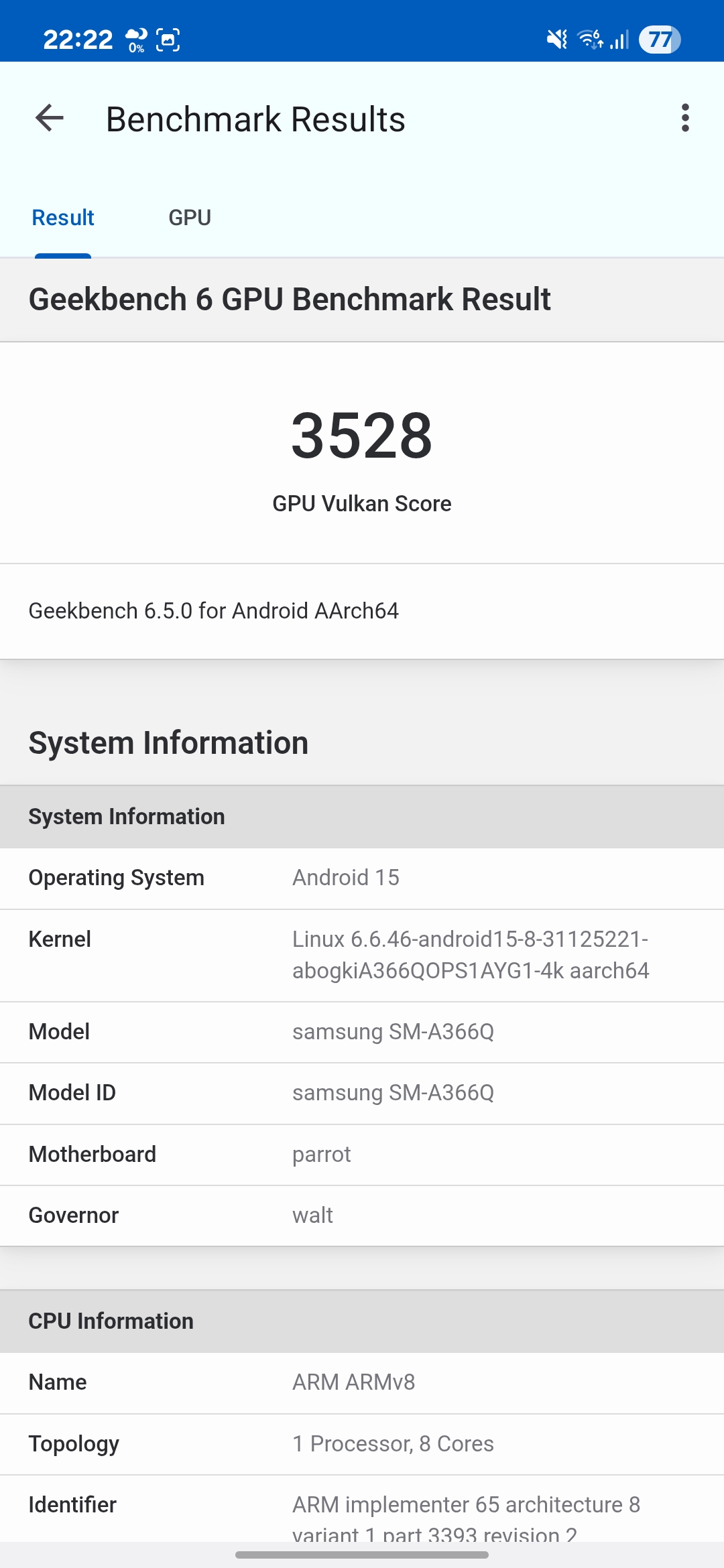Select the Result tab
Screen dimensions: 724x1568
(x=63, y=218)
